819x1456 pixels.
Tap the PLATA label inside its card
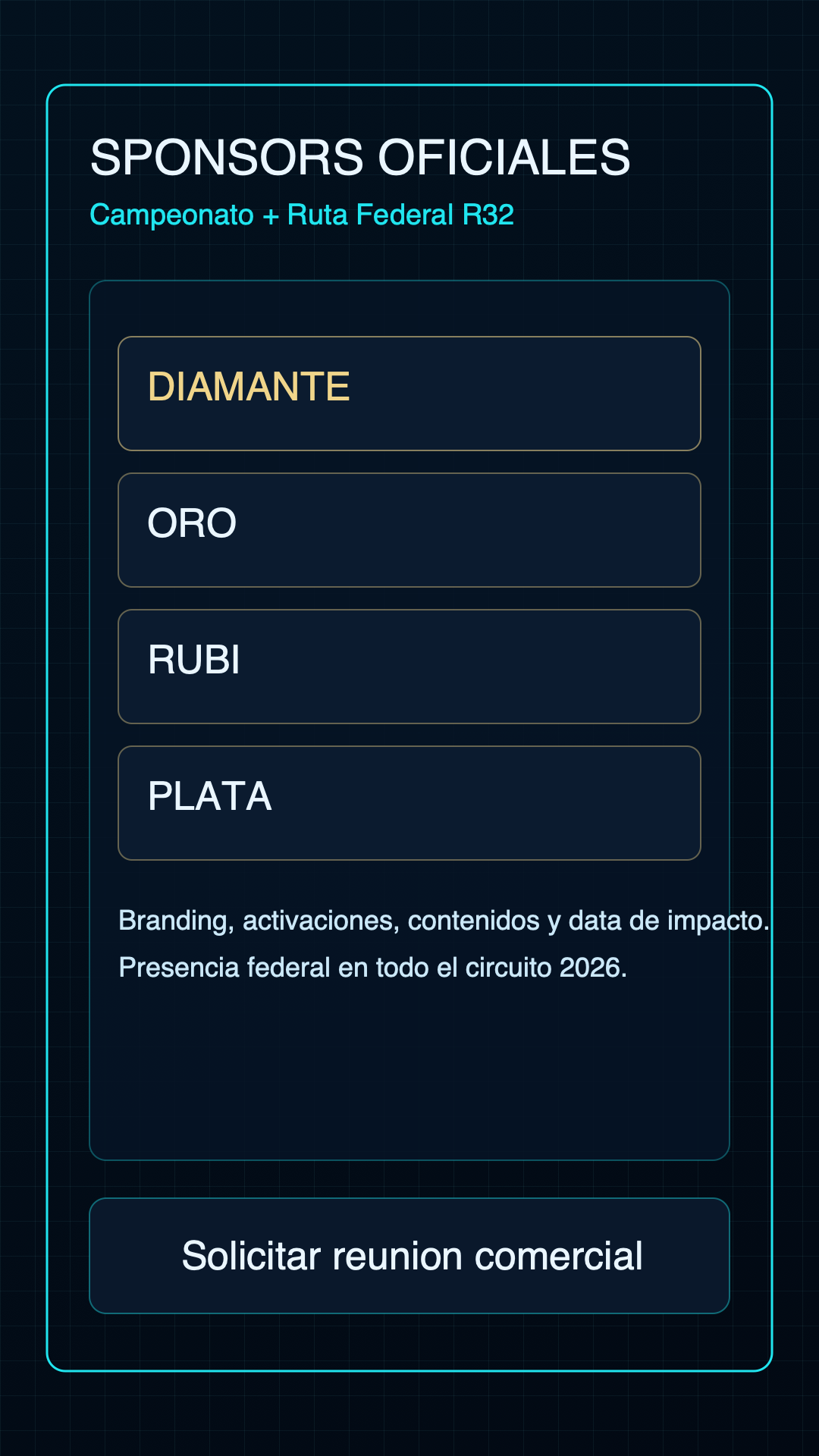(209, 796)
